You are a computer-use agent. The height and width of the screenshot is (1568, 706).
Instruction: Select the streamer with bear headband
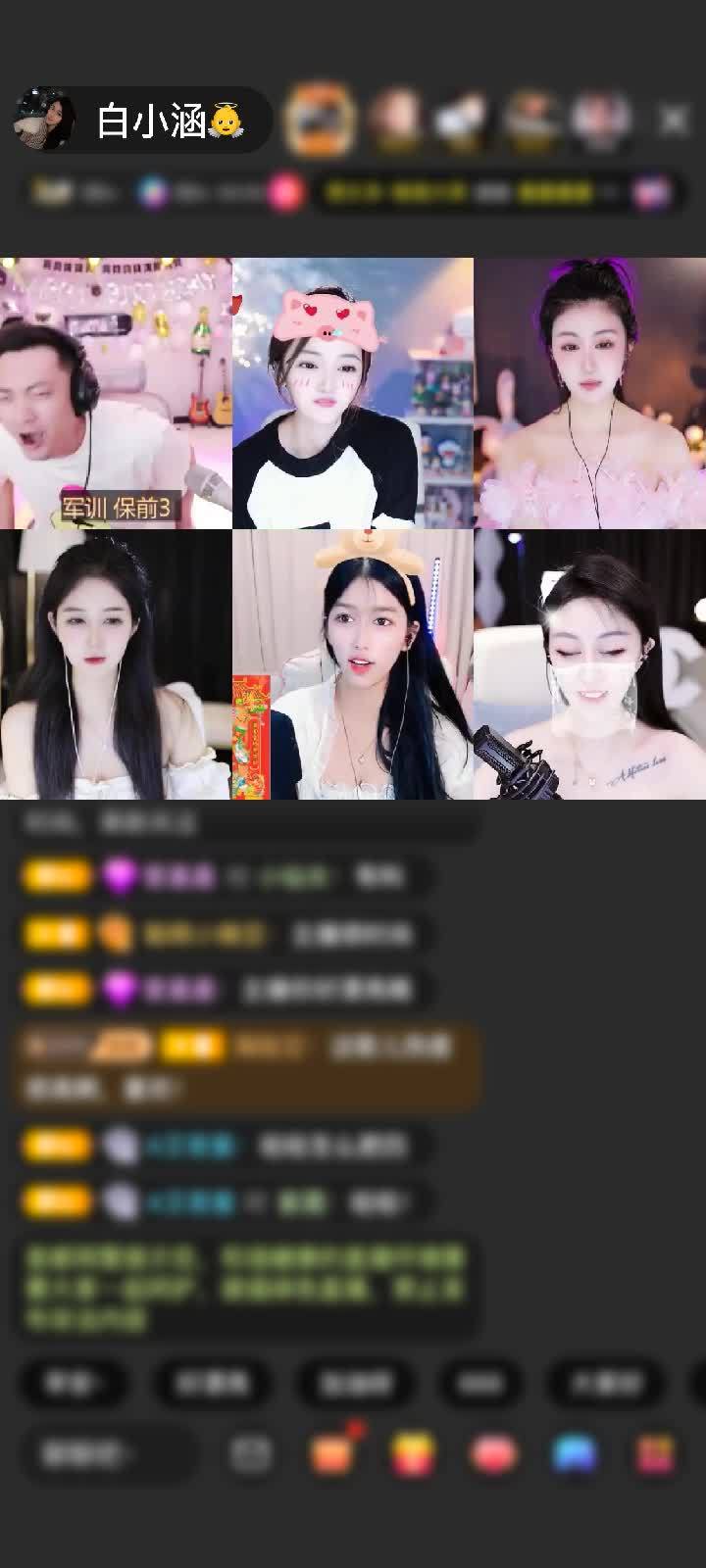pos(353,664)
